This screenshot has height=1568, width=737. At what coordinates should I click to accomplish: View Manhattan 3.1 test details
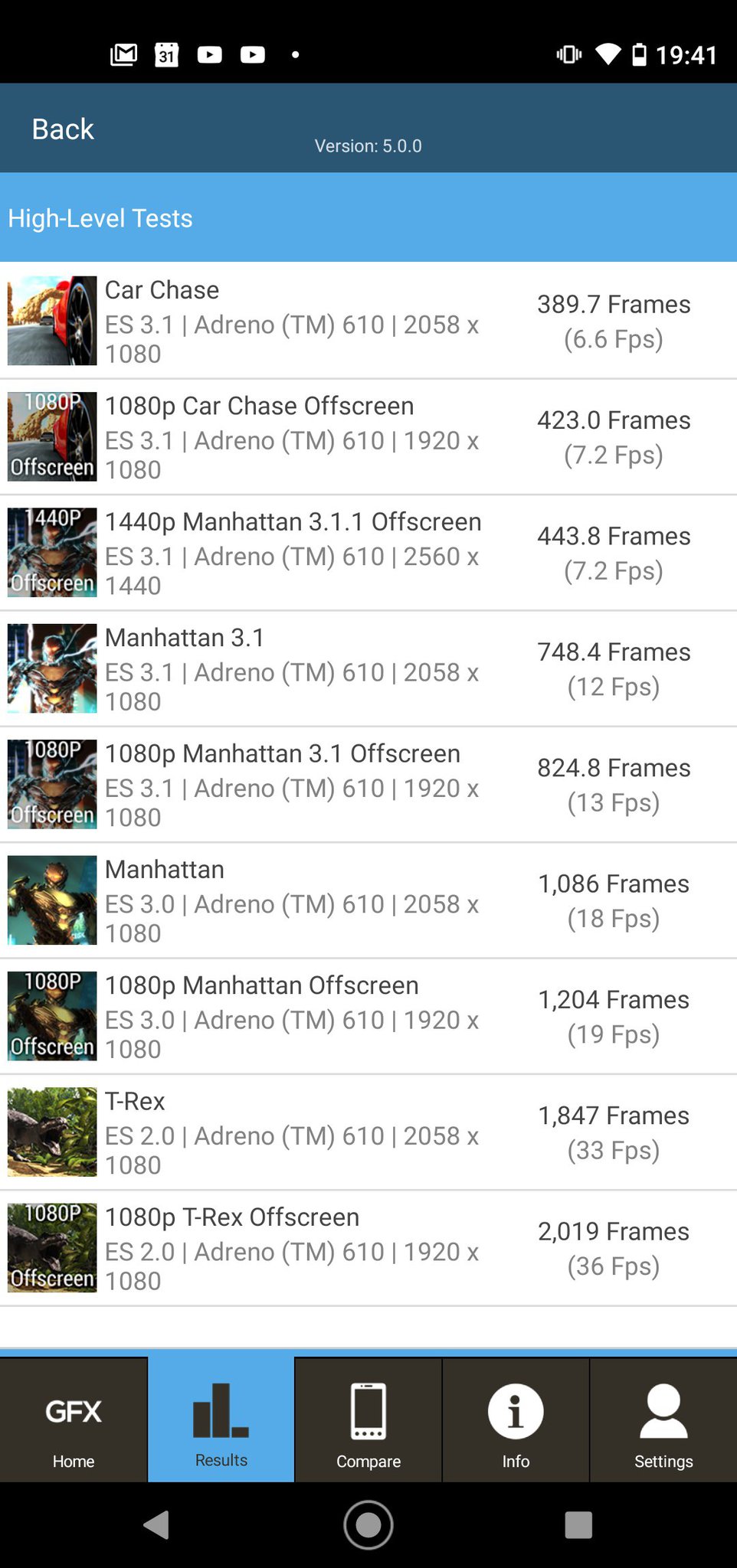tap(368, 668)
